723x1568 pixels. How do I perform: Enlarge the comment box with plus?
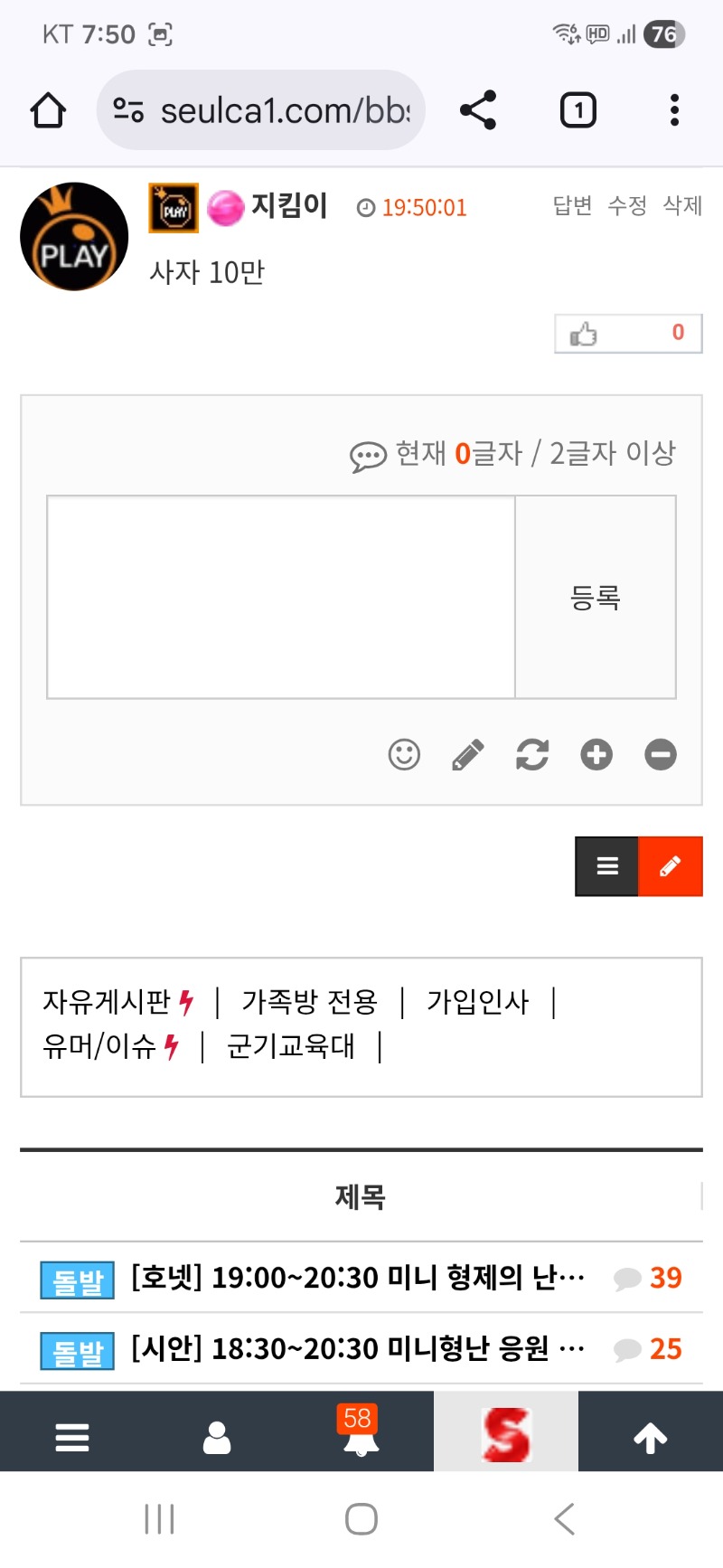596,754
